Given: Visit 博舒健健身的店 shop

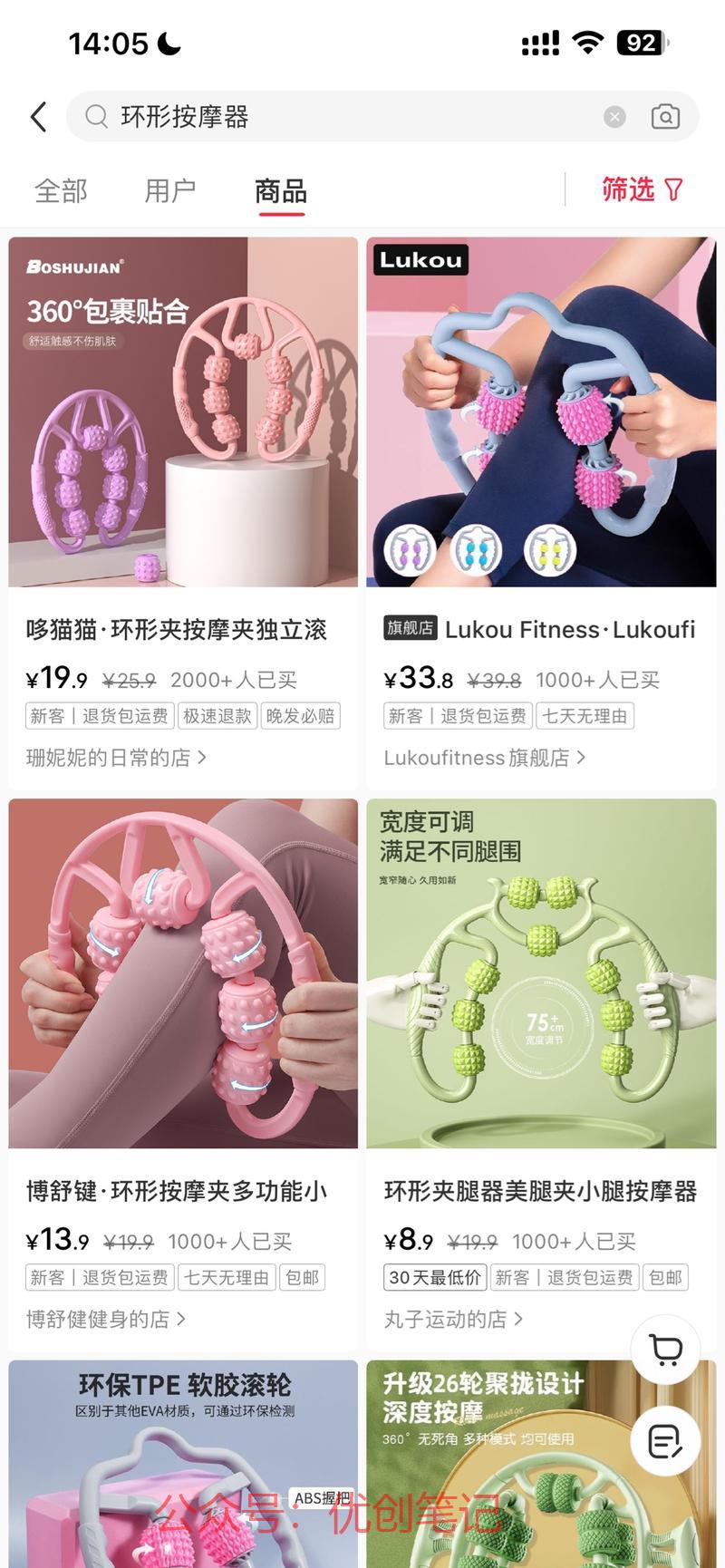Looking at the screenshot, I should 105,1320.
